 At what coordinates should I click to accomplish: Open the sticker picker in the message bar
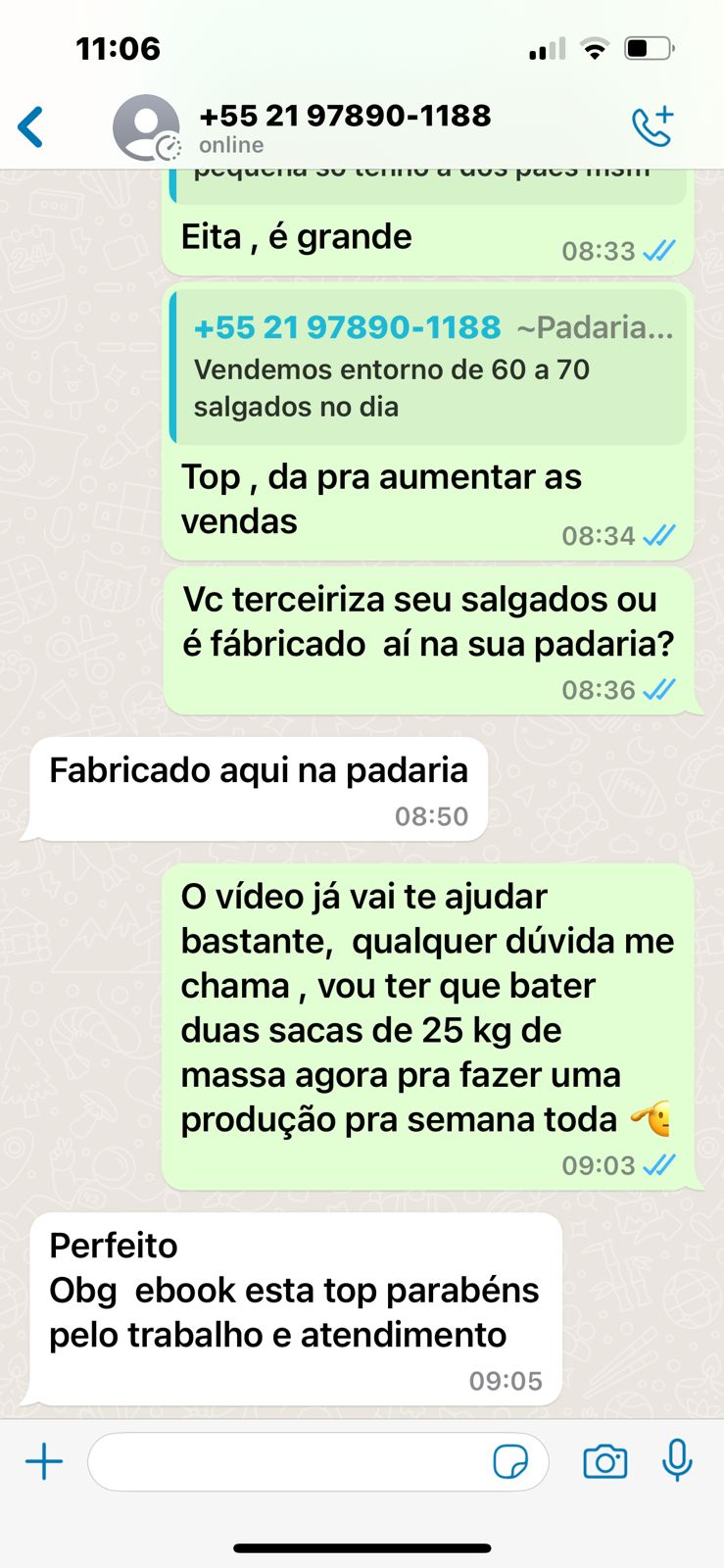click(511, 1461)
